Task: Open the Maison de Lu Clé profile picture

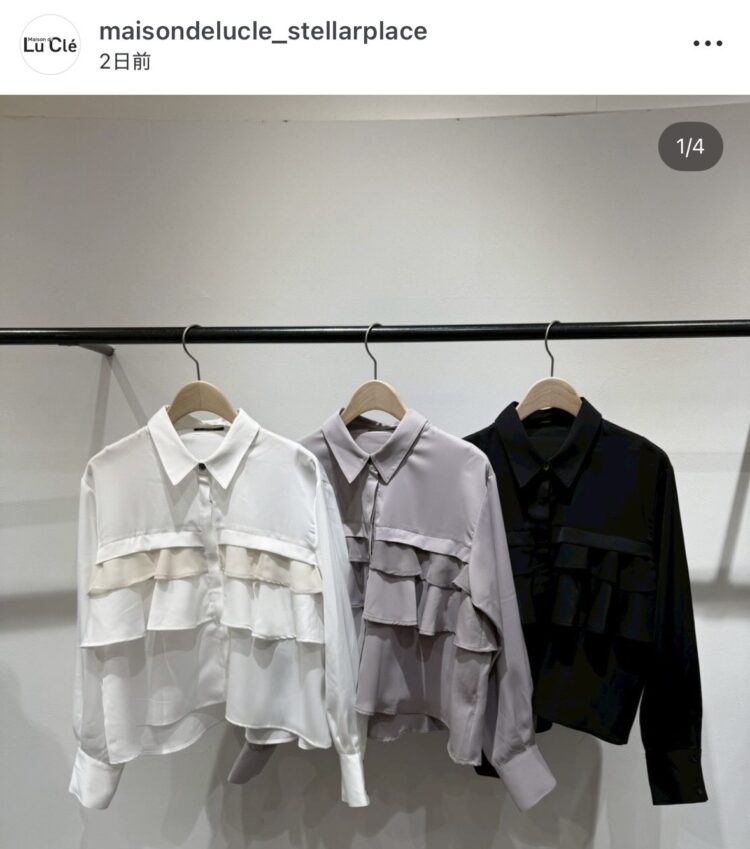Action: 50,45
